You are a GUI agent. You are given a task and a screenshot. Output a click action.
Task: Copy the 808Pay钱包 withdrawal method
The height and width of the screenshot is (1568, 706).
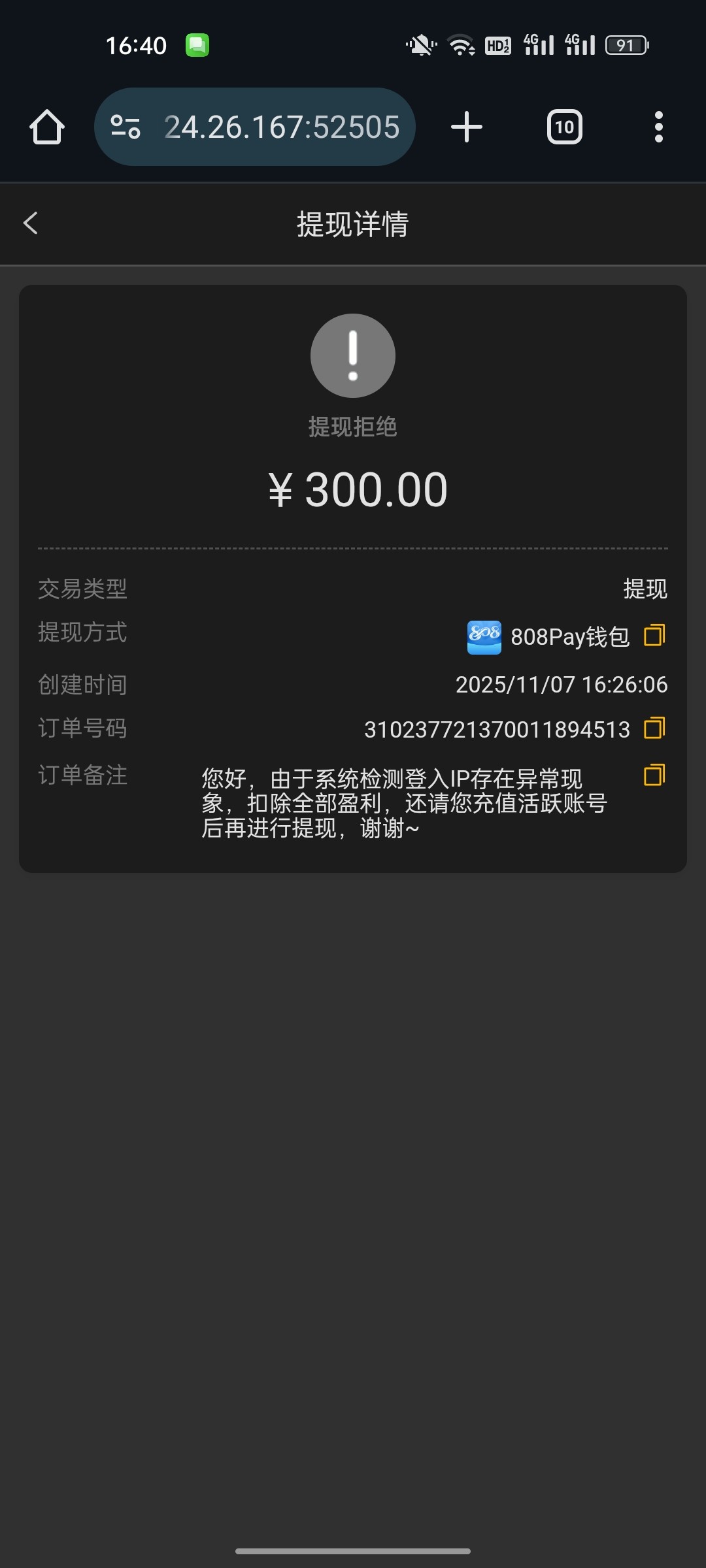pyautogui.click(x=654, y=635)
